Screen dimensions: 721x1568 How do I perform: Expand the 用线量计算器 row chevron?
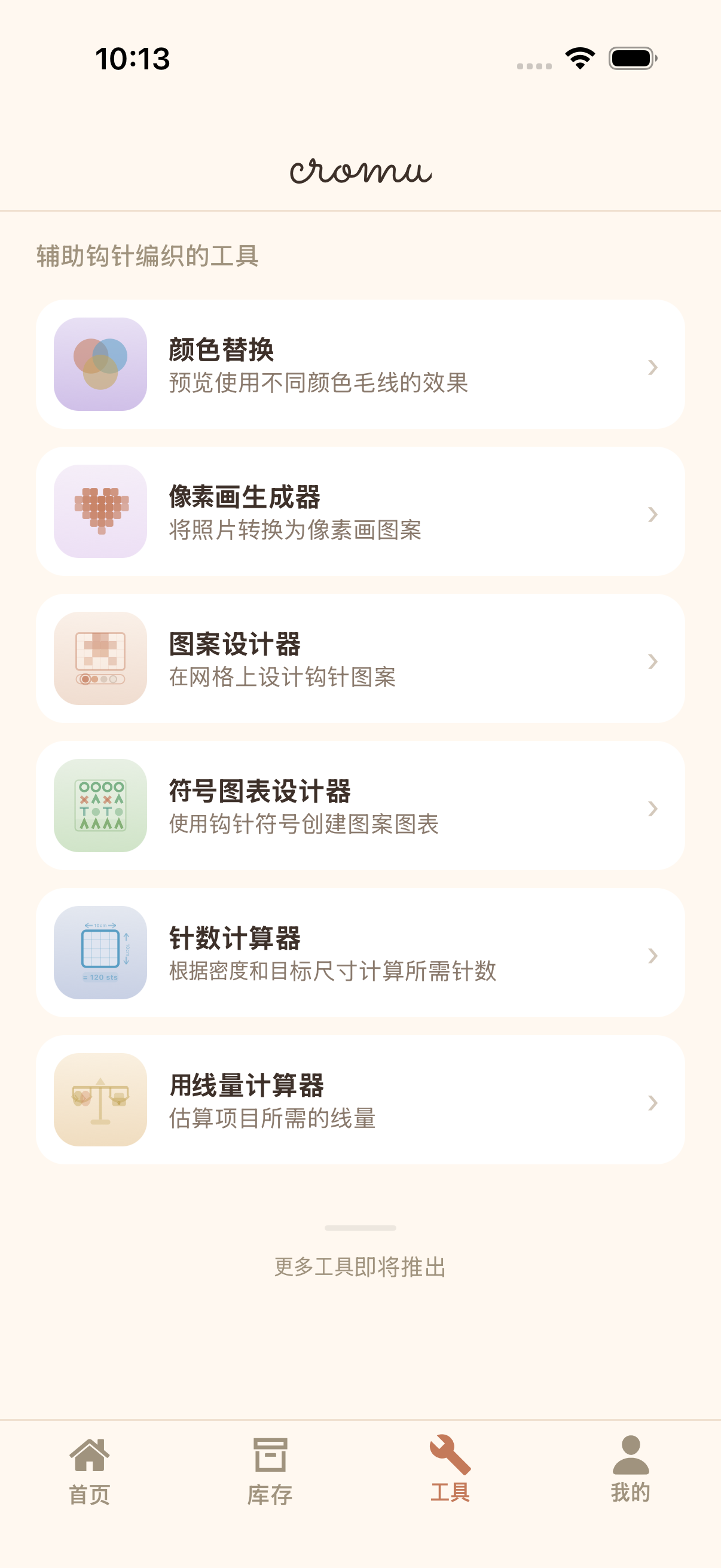pos(652,1103)
